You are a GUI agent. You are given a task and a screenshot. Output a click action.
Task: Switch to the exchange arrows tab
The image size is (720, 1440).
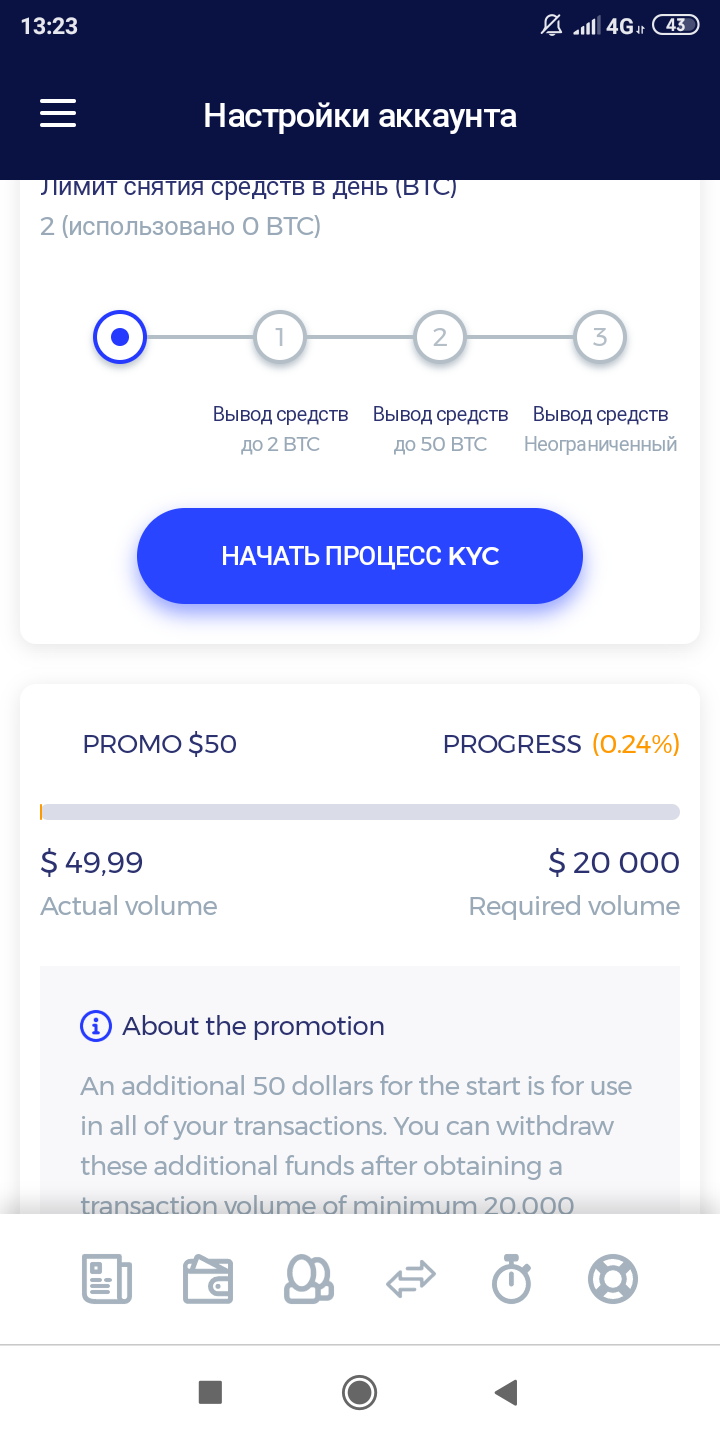[x=411, y=1279]
